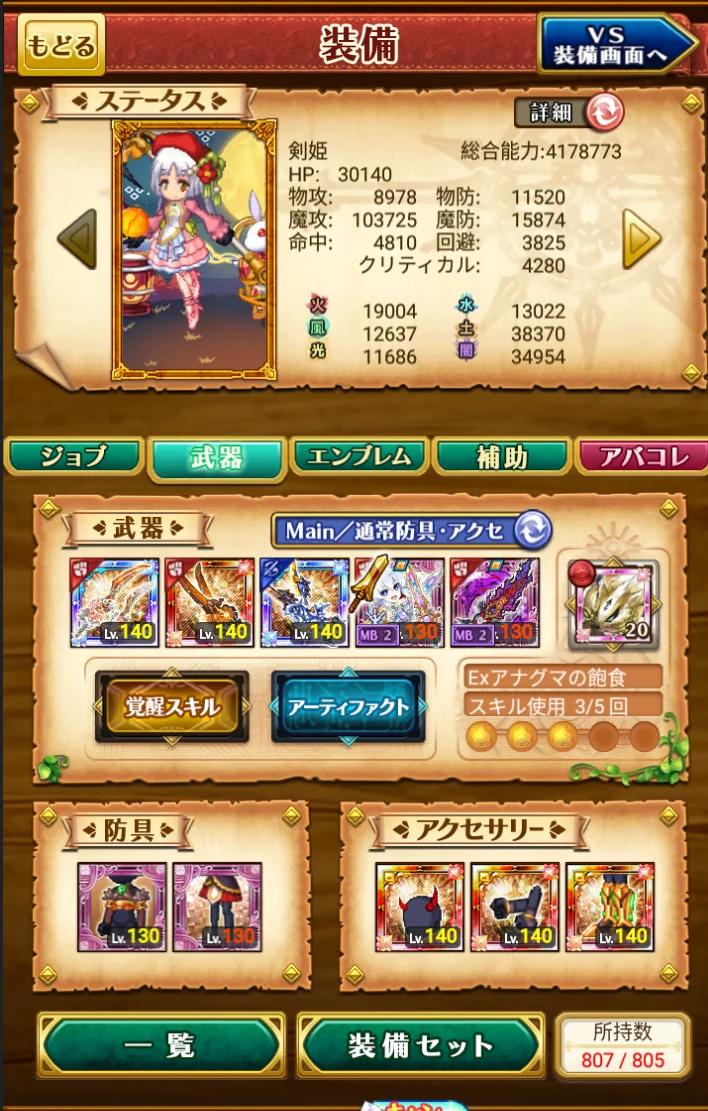Show the next character with right arrow

pyautogui.click(x=641, y=238)
